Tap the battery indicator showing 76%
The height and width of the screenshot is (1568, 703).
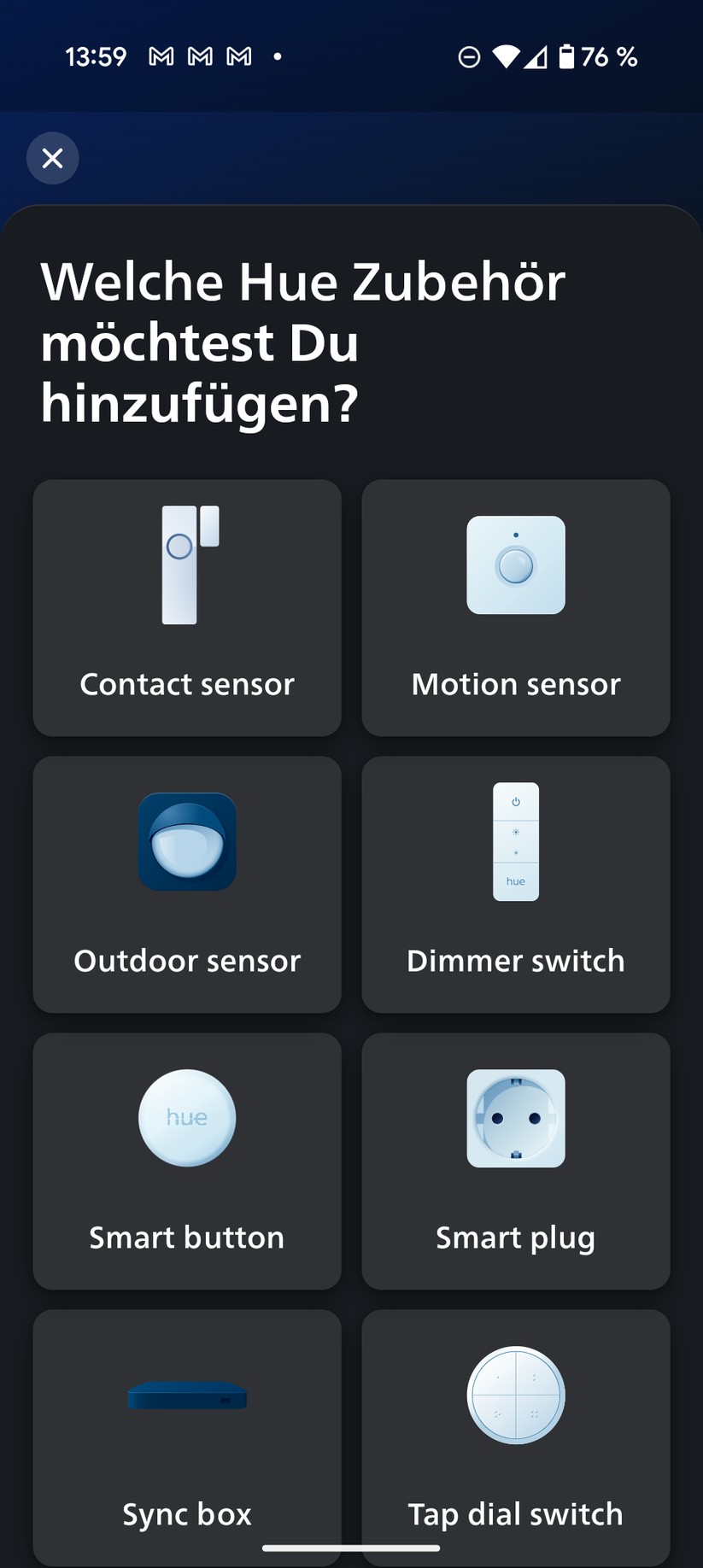566,56
